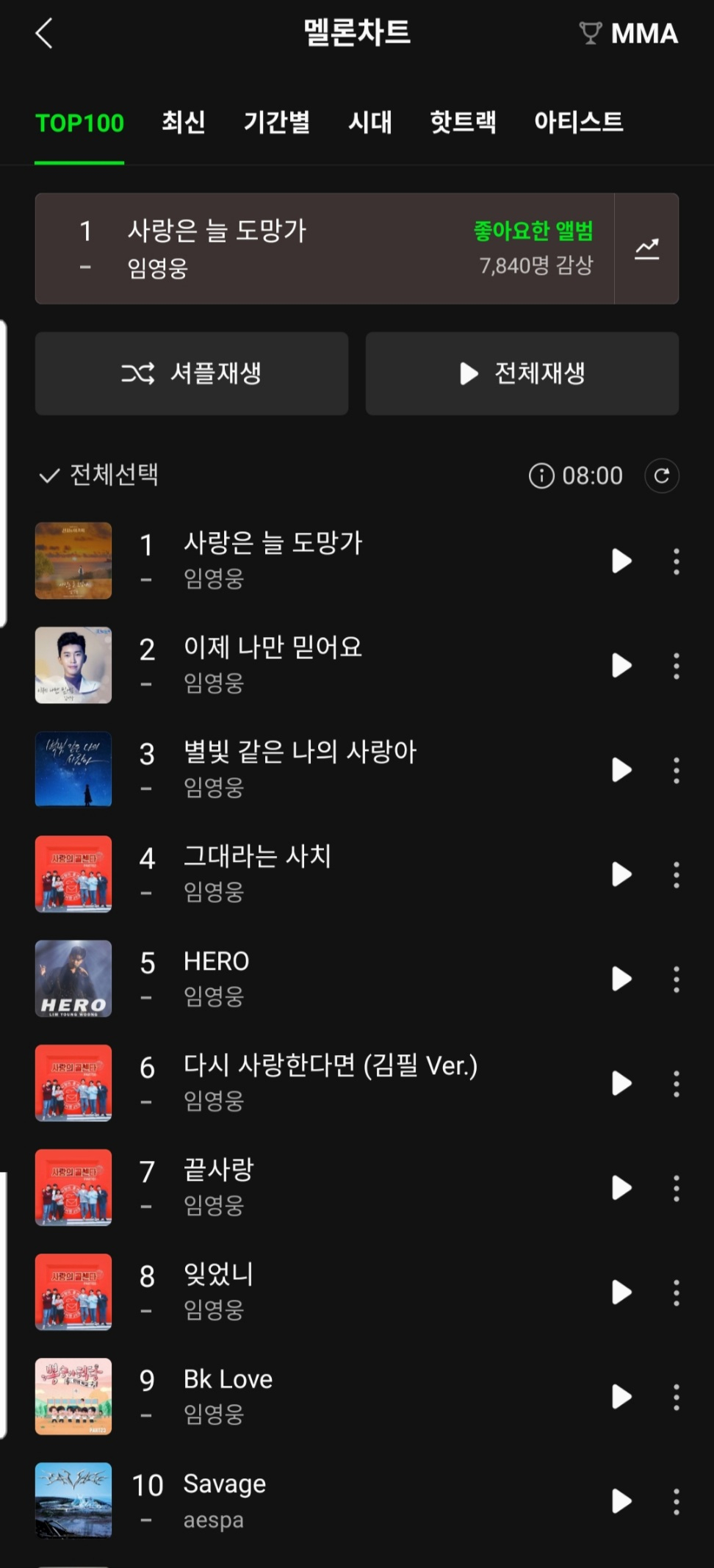Play 사랑은 늘 도망가 in the list
Screen dimensions: 714x1568
621,561
